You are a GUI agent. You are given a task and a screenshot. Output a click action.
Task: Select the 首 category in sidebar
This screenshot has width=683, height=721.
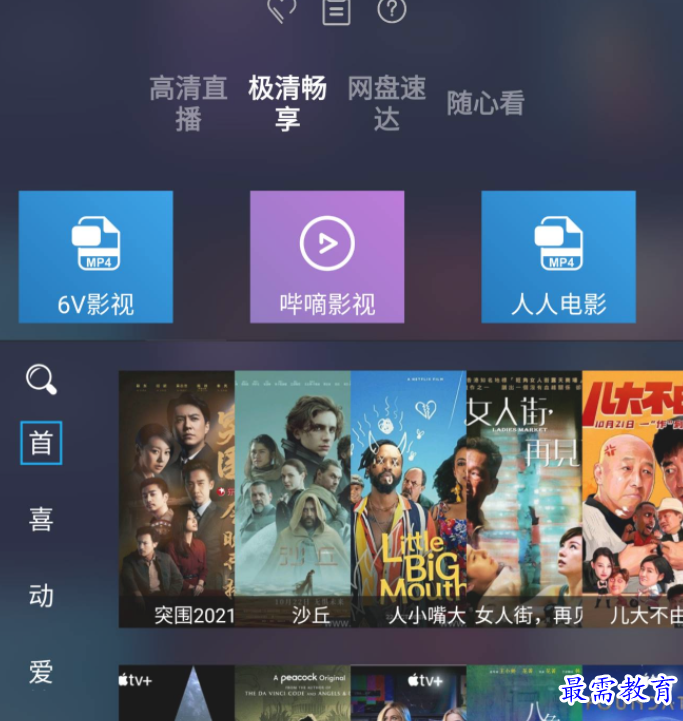tap(41, 443)
